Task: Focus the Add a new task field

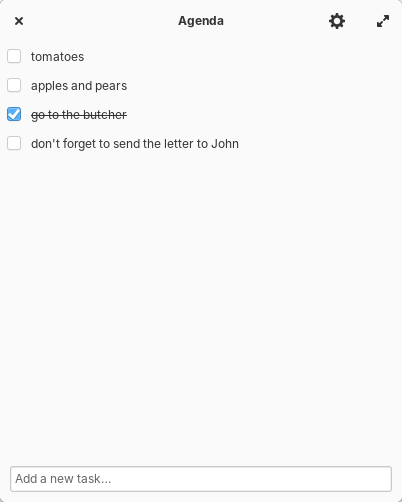Action: point(201,479)
